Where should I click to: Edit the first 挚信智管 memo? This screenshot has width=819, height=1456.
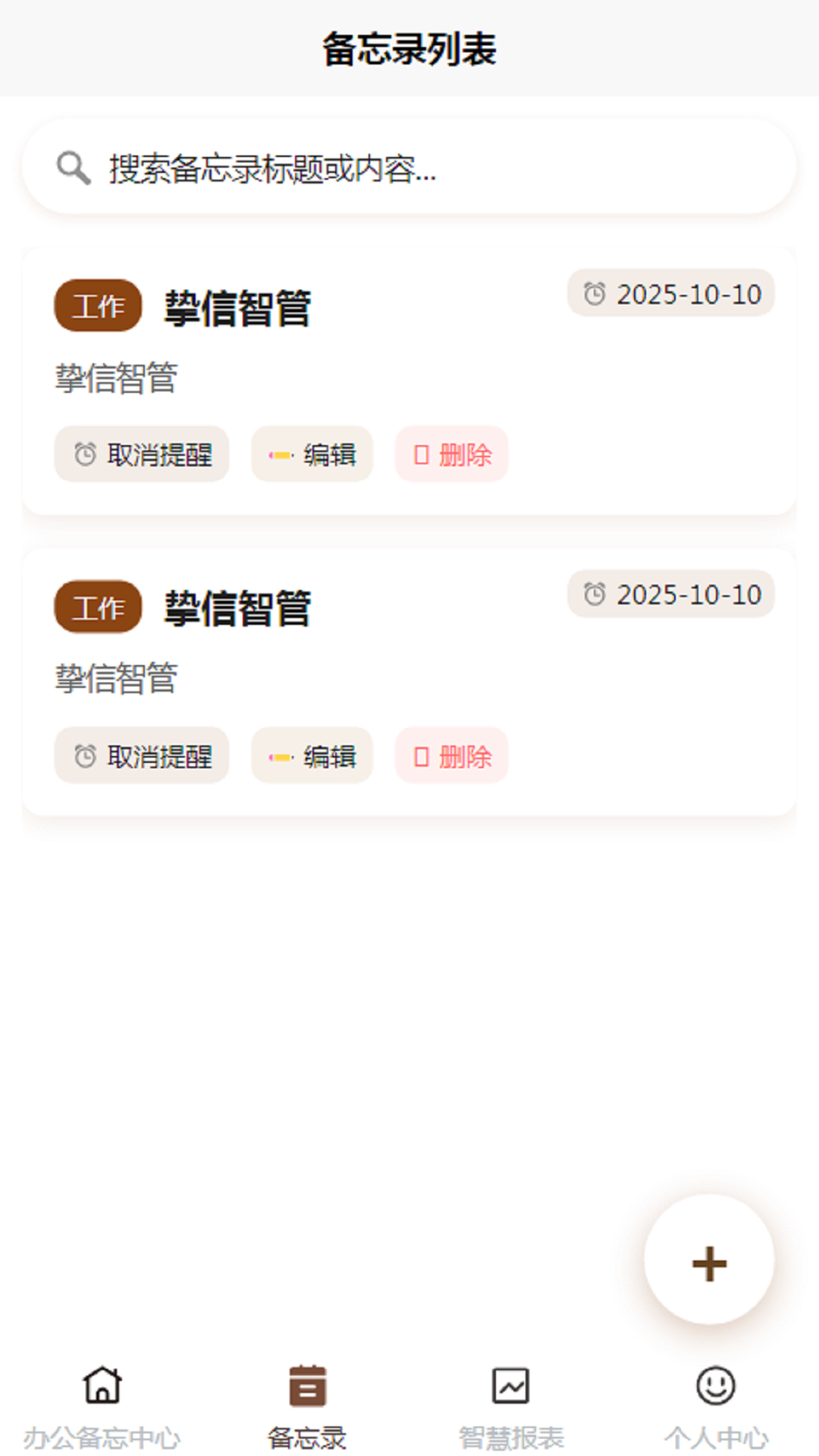tap(312, 454)
